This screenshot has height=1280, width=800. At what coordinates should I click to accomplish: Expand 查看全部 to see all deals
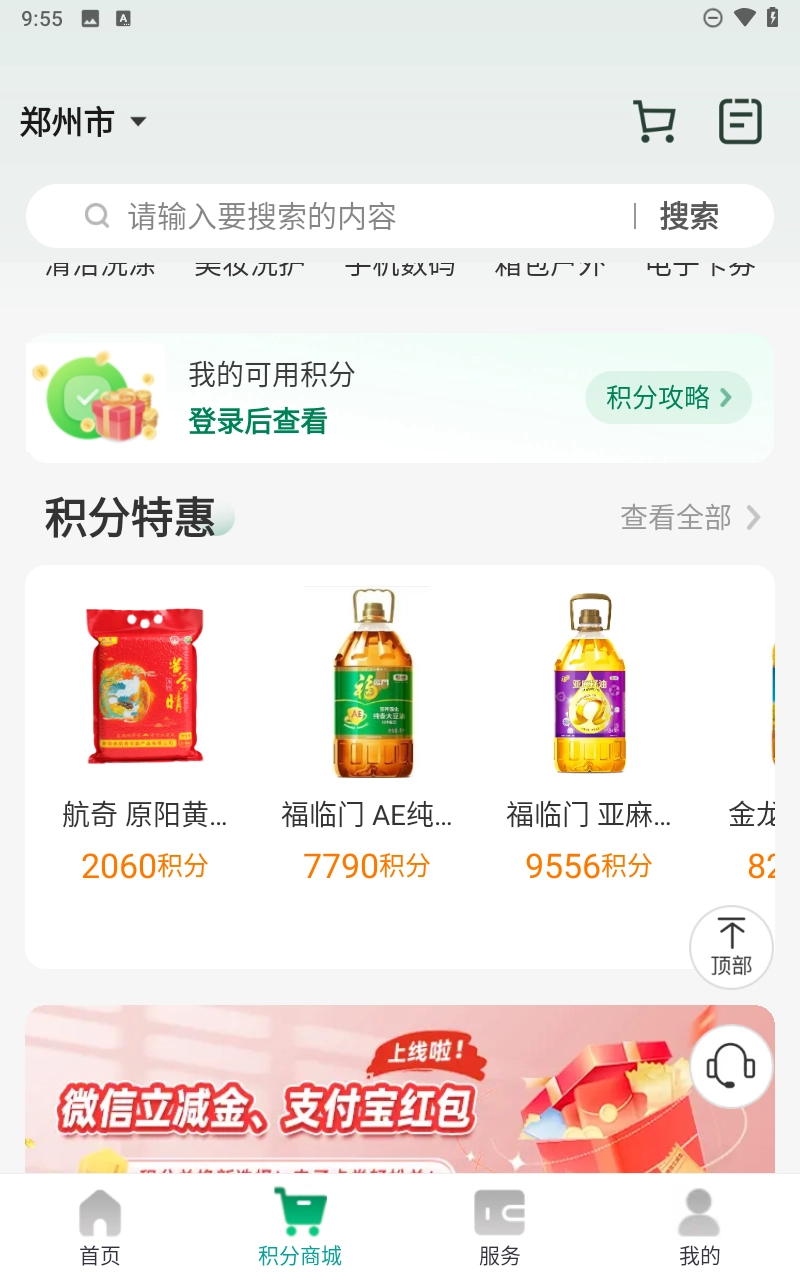point(690,517)
